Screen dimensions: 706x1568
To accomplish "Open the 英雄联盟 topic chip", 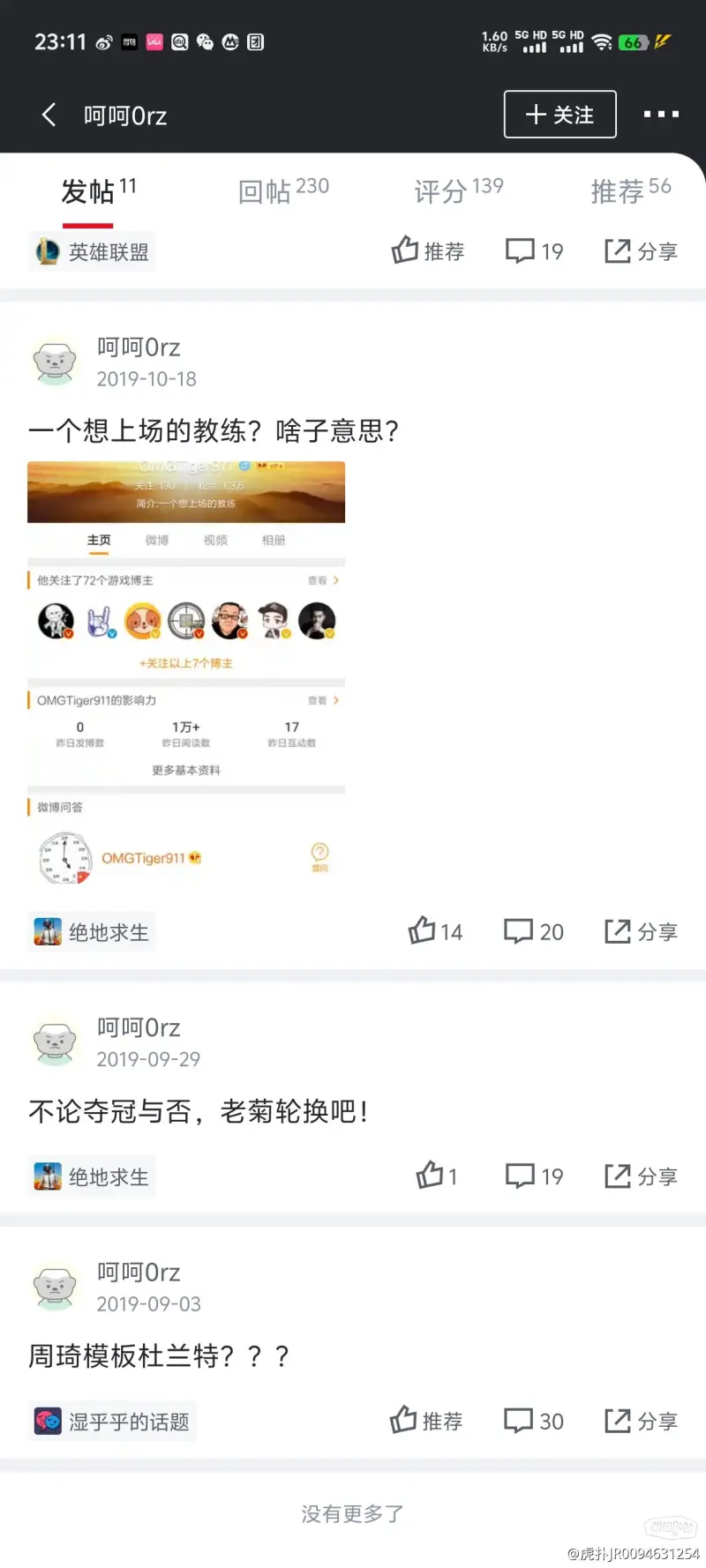I will click(92, 252).
